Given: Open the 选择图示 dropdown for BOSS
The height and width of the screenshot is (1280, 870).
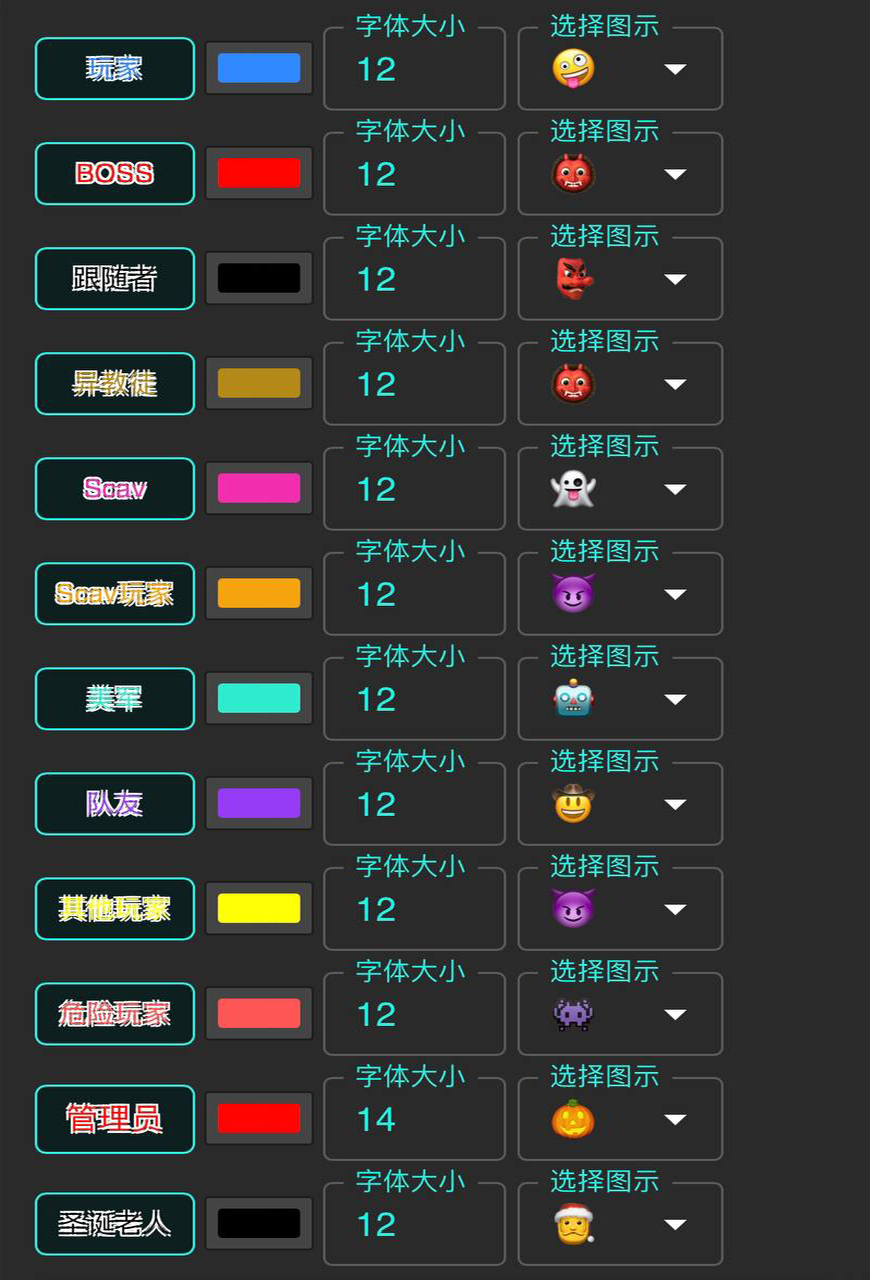Looking at the screenshot, I should [620, 175].
